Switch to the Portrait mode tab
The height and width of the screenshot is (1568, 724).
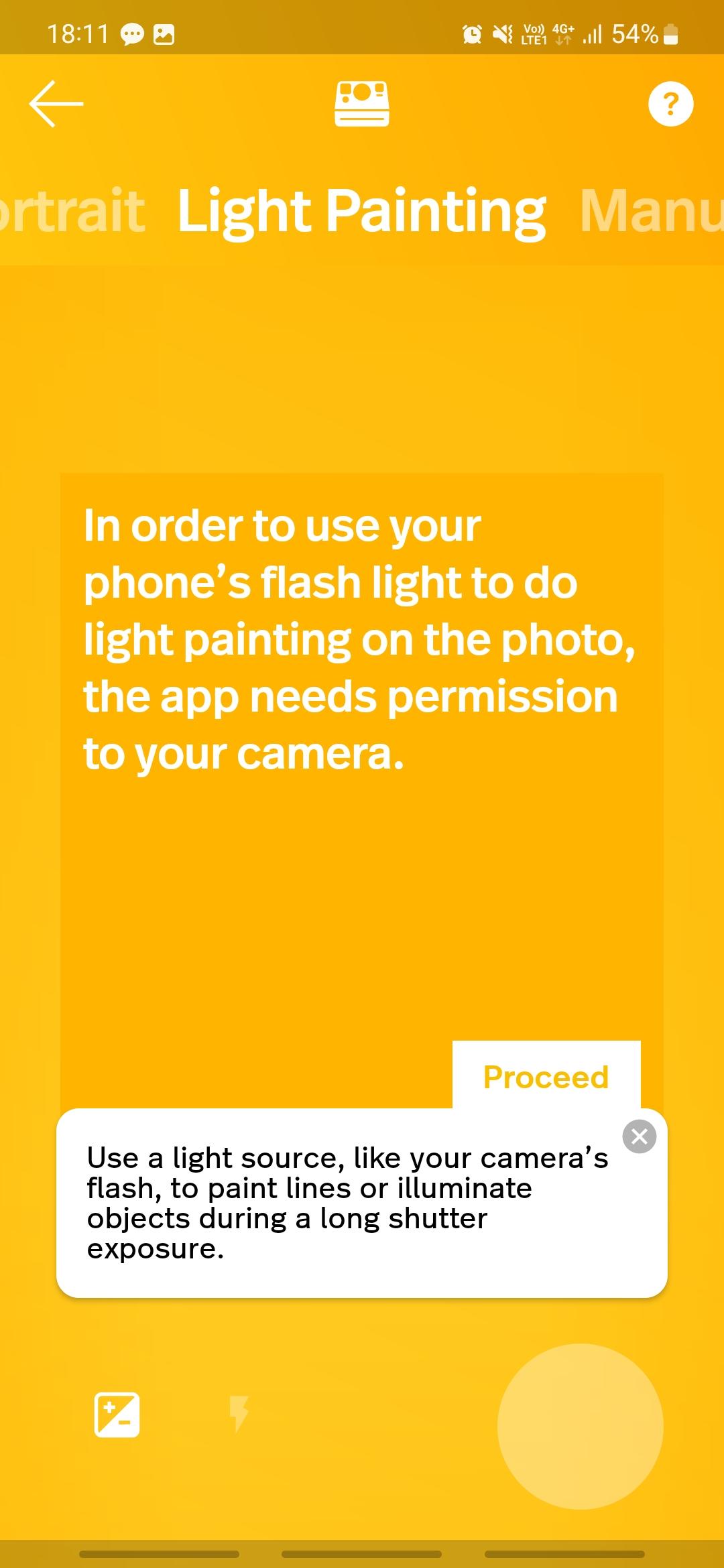click(72, 211)
